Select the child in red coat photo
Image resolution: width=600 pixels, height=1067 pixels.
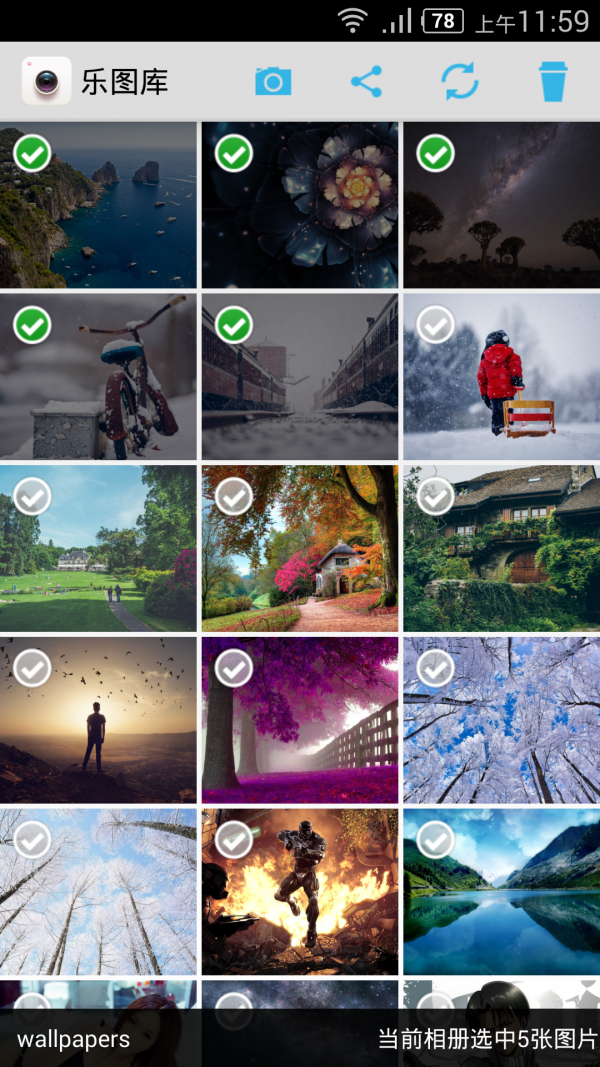[x=435, y=325]
